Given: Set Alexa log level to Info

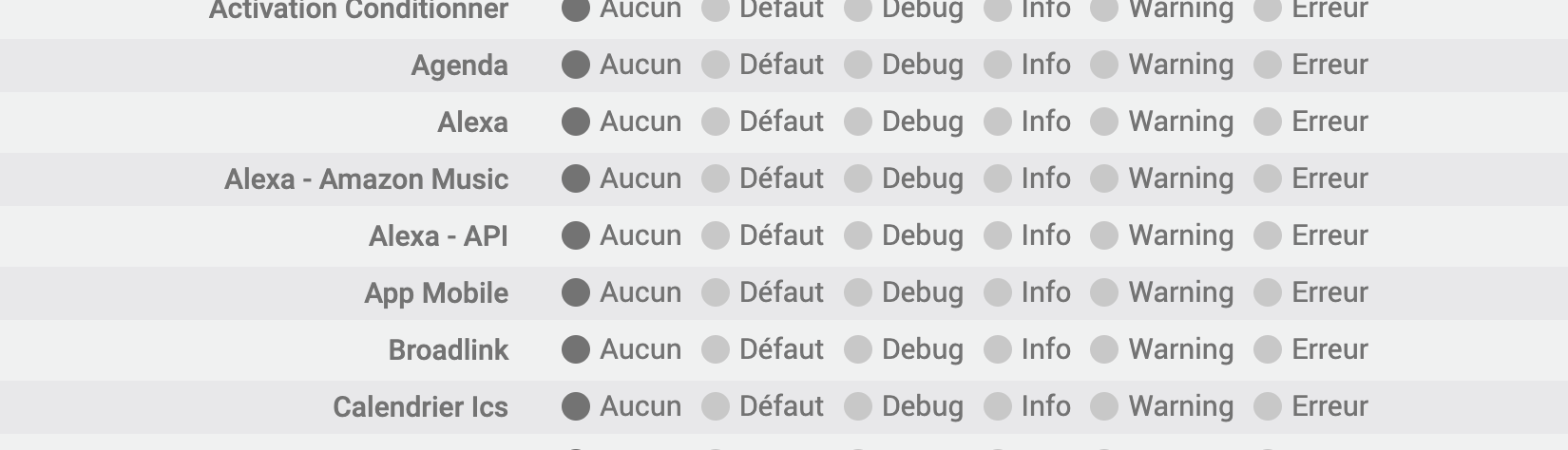Looking at the screenshot, I should pos(998,122).
